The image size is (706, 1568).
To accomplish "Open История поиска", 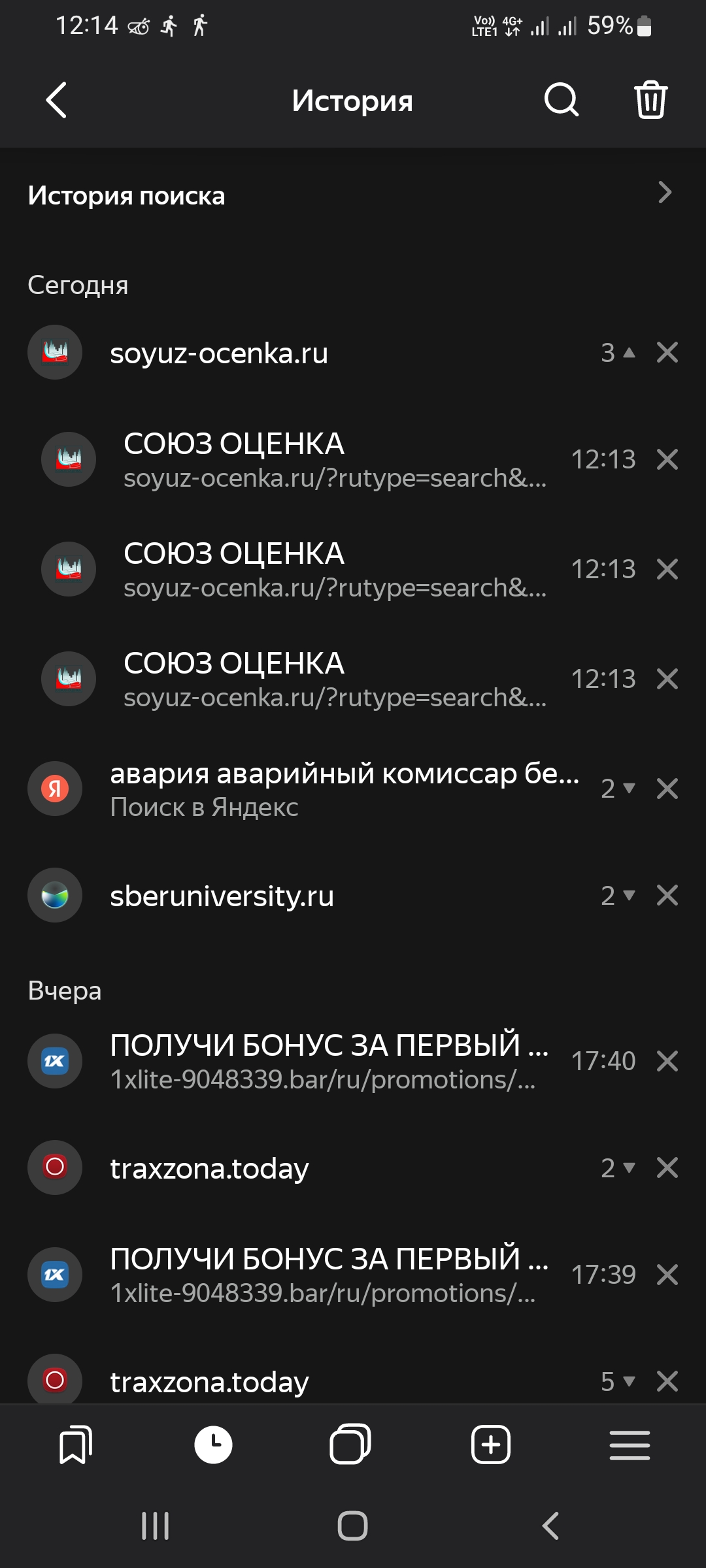I will (353, 195).
